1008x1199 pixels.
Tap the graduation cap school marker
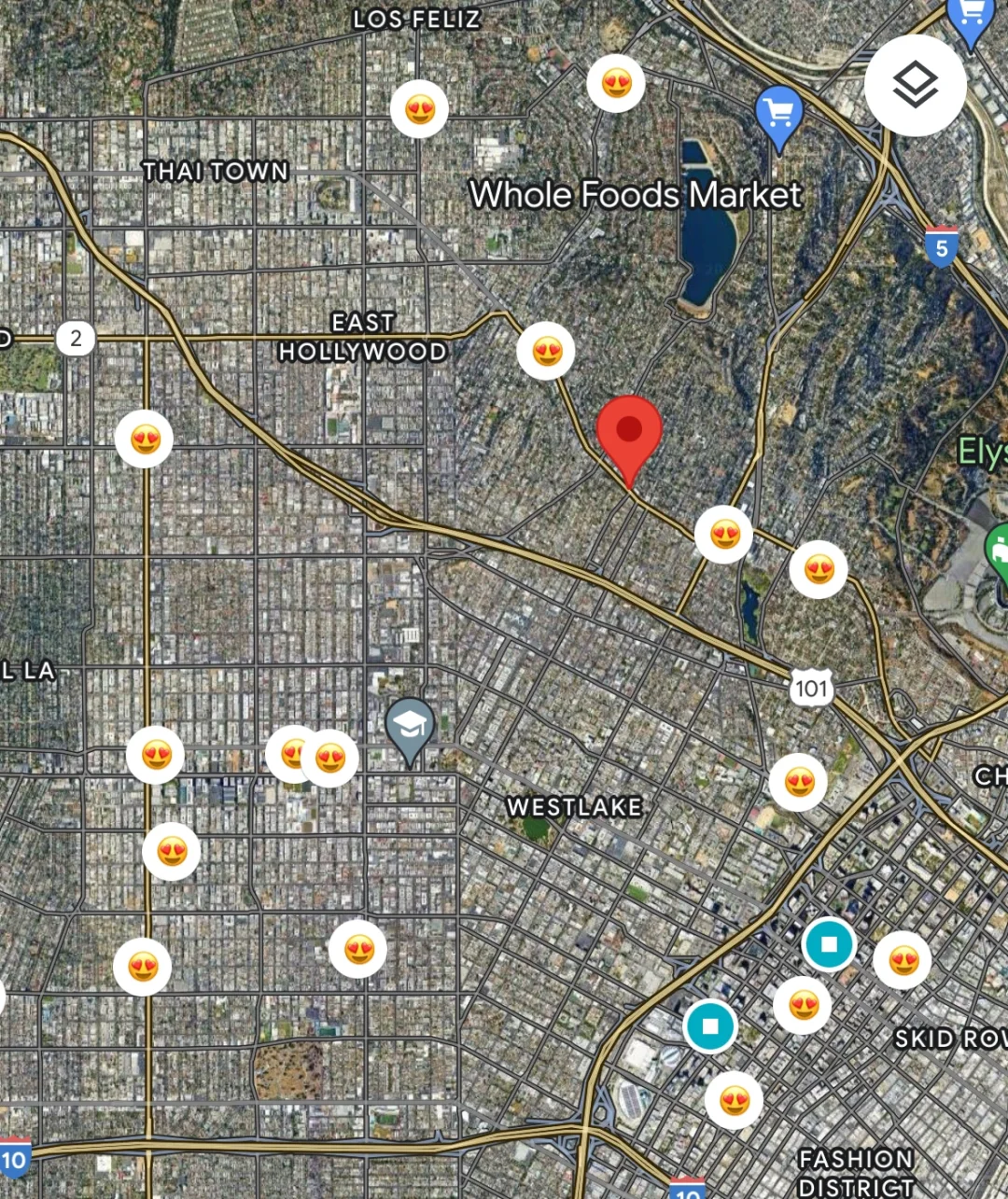[x=410, y=726]
